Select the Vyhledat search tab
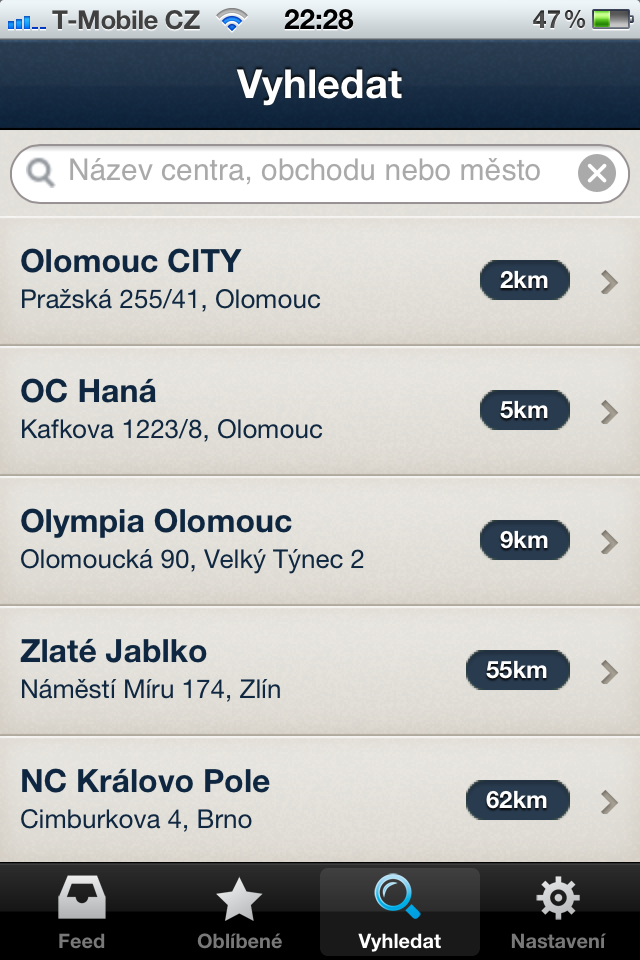Screen dimensions: 640x960 coord(399,913)
